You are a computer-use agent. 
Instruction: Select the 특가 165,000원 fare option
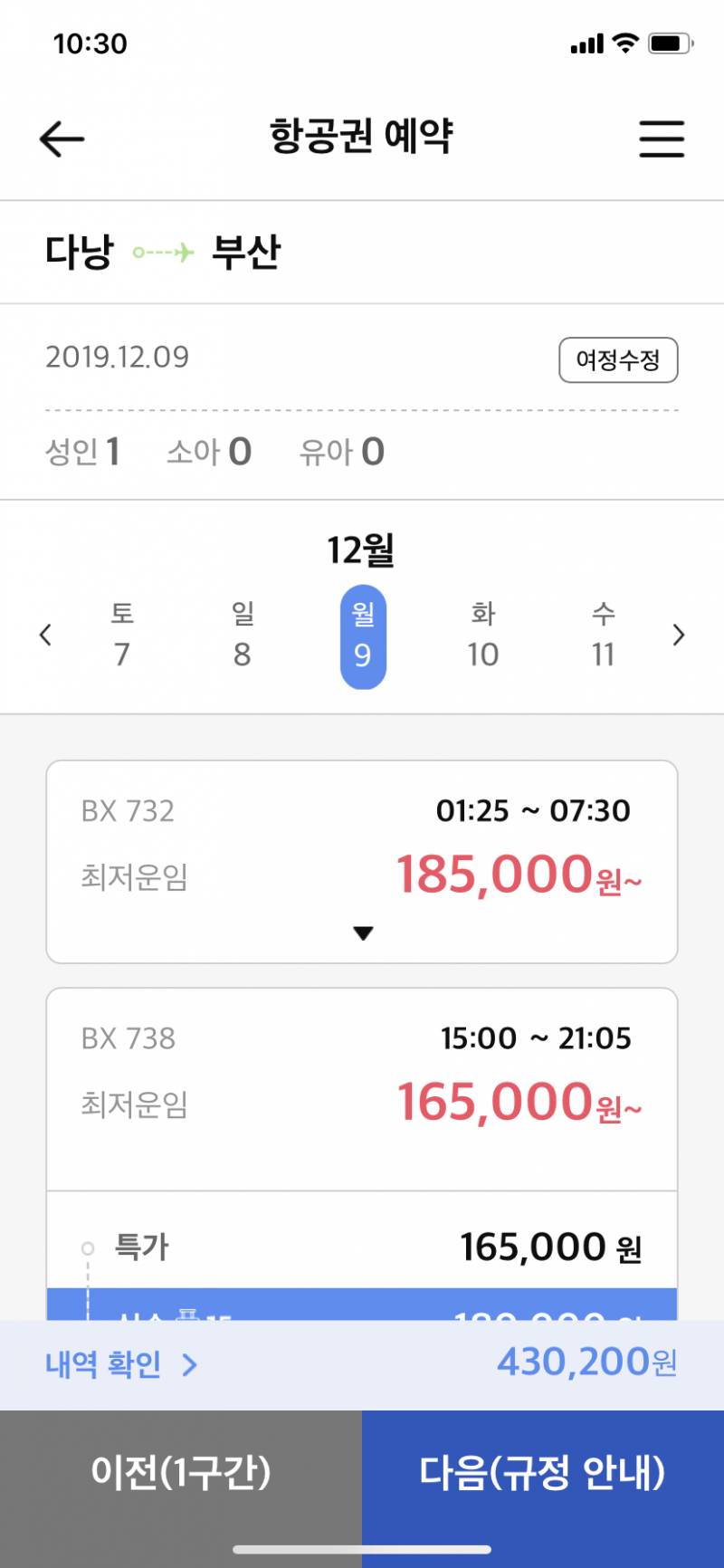tap(362, 1247)
